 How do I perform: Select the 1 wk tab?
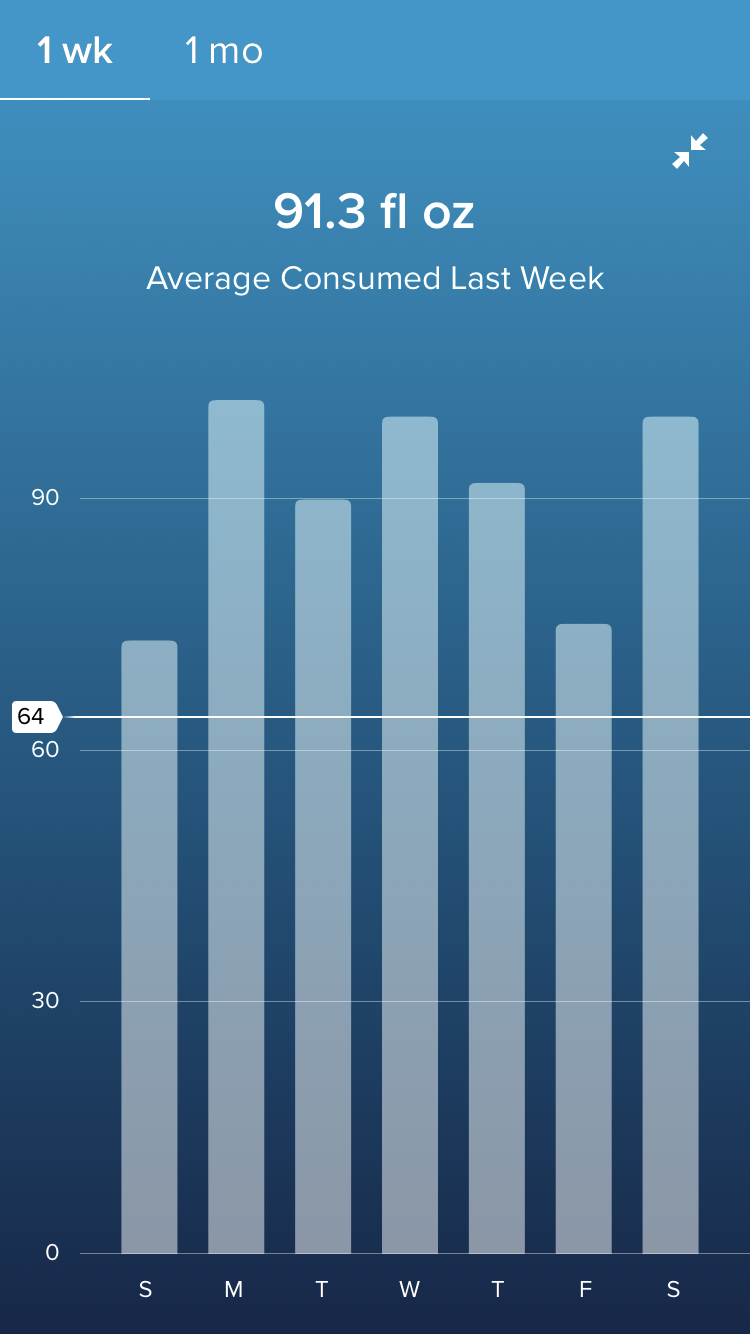[75, 50]
